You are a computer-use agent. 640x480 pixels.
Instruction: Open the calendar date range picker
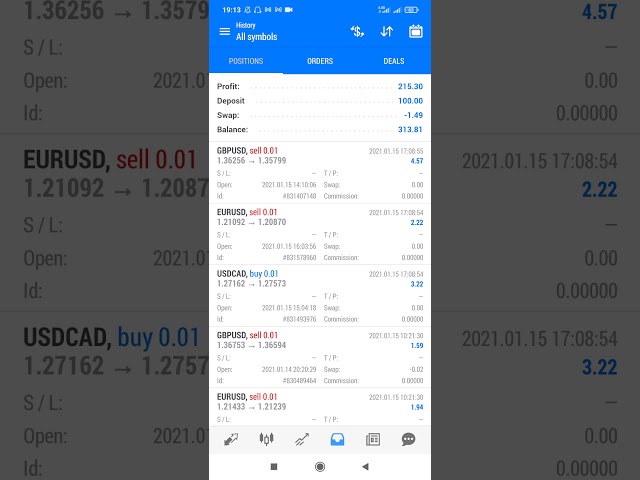pos(416,31)
